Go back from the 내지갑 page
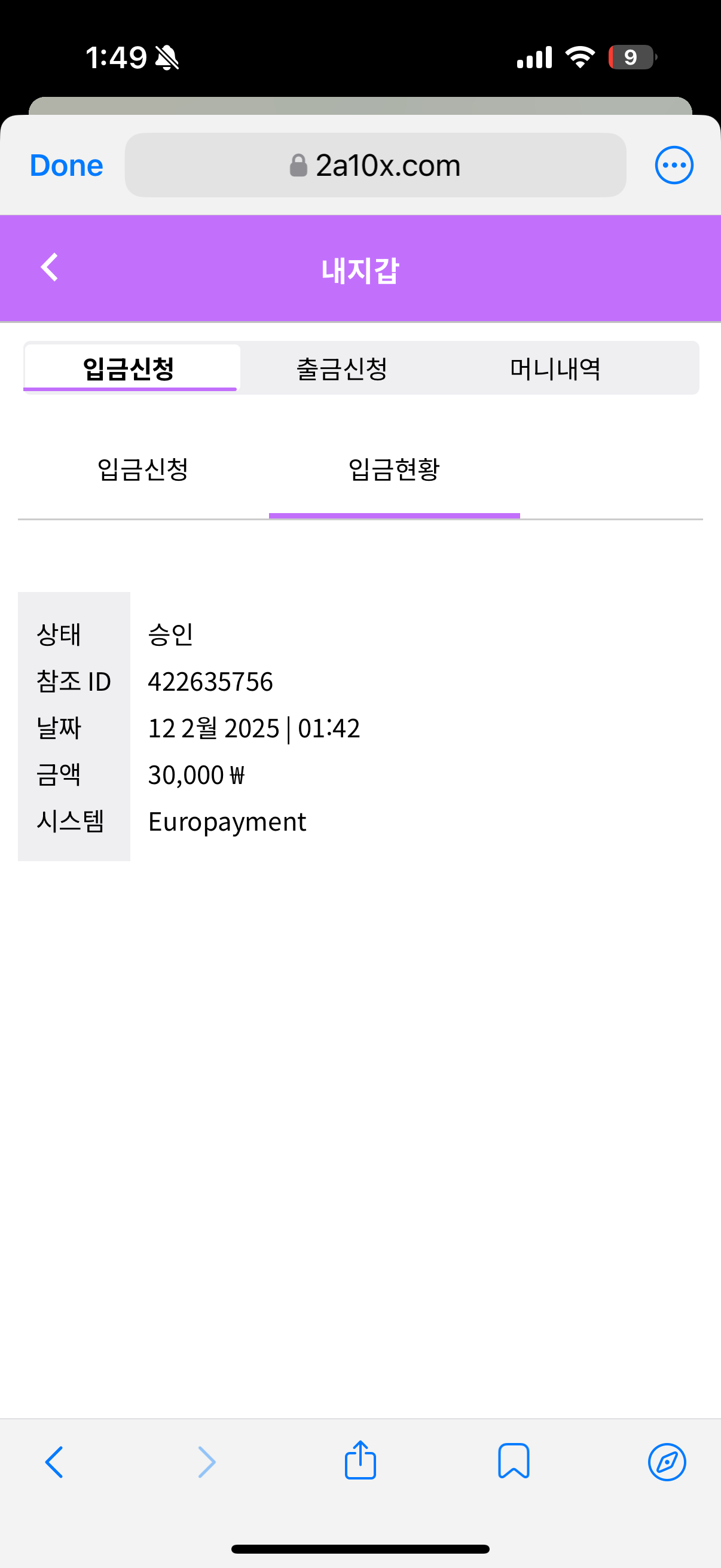The height and width of the screenshot is (1568, 721). pos(49,268)
